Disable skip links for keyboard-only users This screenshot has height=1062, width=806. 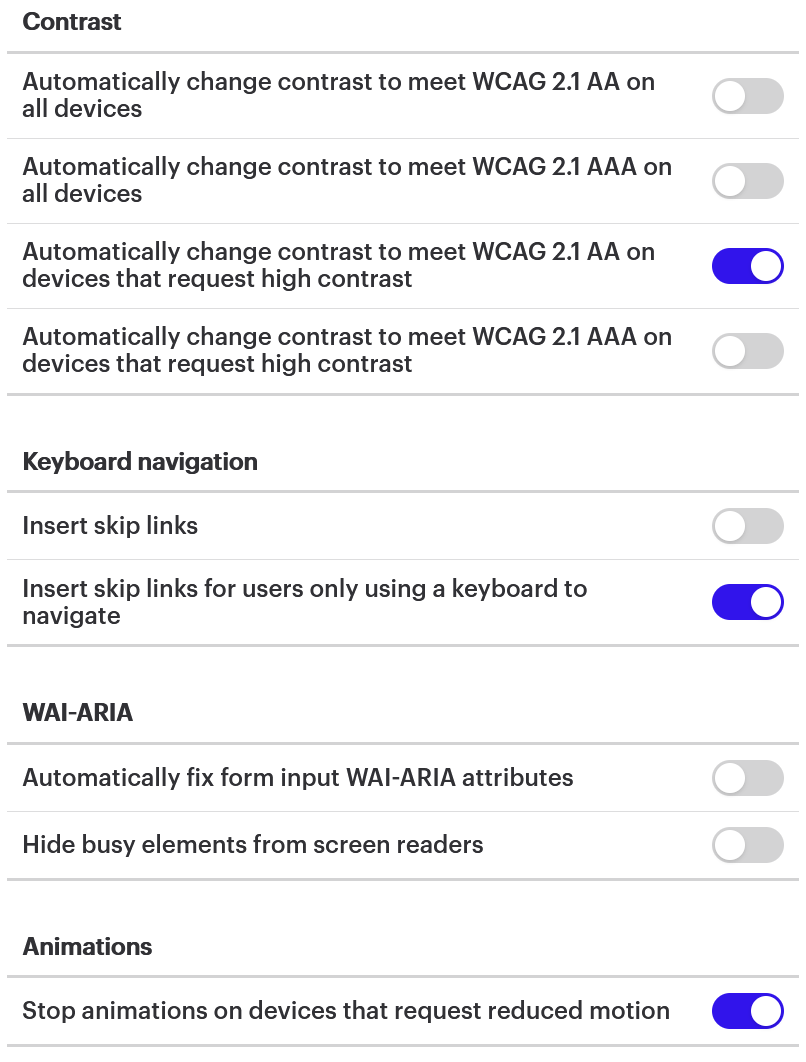[x=747, y=602]
